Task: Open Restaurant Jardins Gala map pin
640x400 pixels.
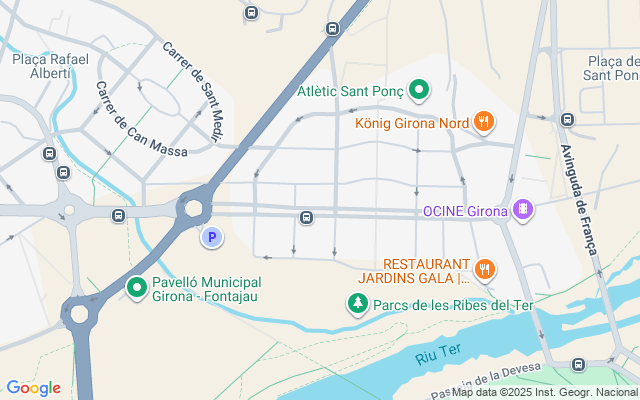Action: 484,267
